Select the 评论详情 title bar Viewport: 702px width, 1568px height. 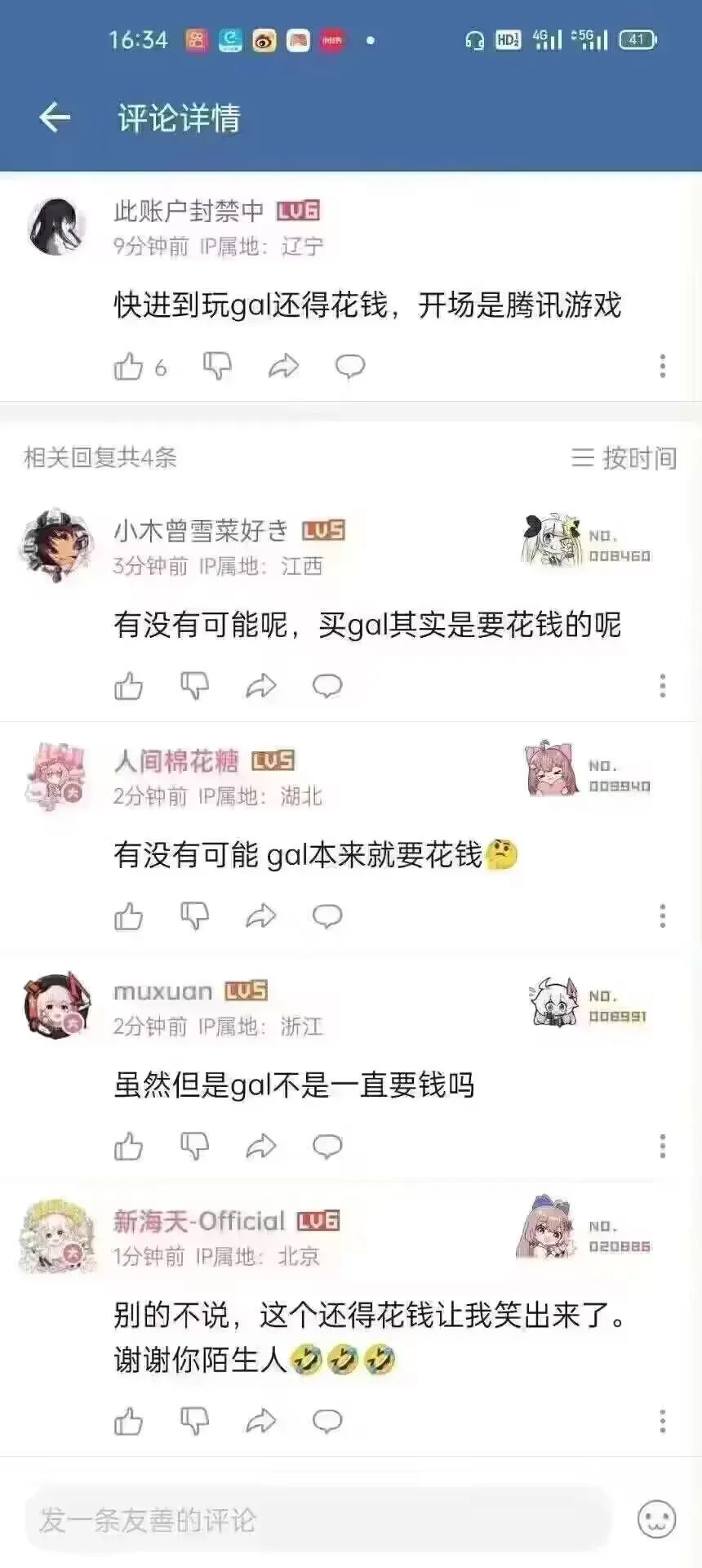click(180, 118)
